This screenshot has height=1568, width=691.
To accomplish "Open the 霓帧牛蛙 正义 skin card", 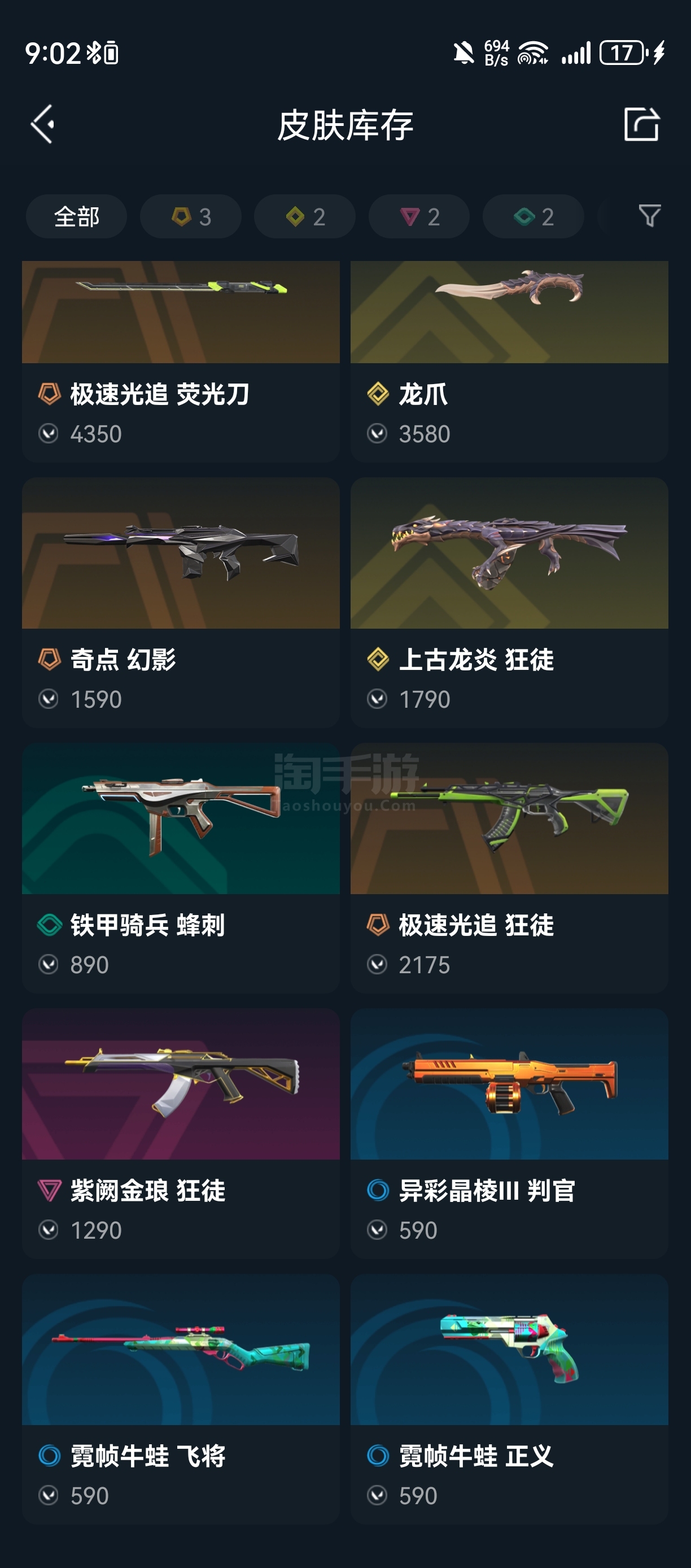I will click(x=509, y=1399).
